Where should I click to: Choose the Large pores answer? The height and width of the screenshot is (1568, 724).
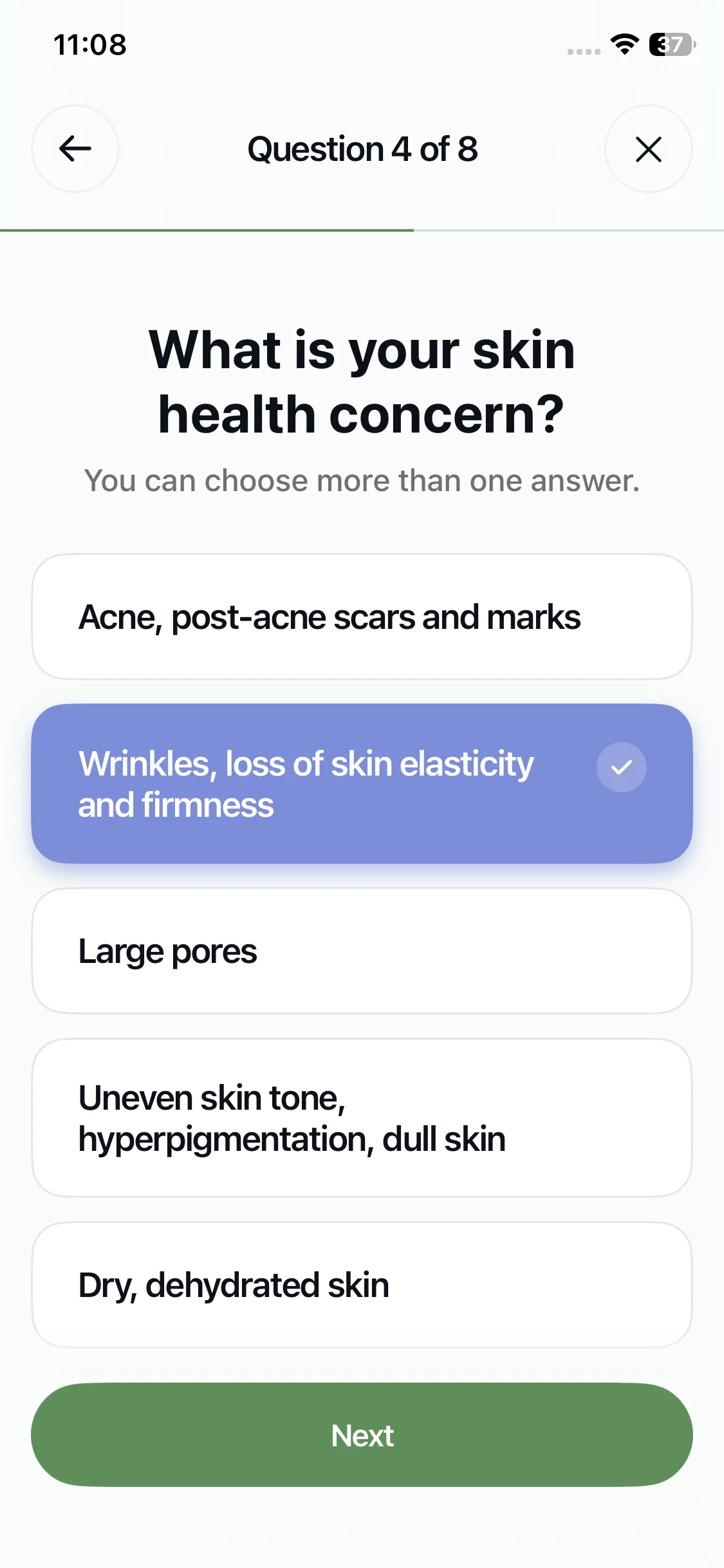(362, 951)
